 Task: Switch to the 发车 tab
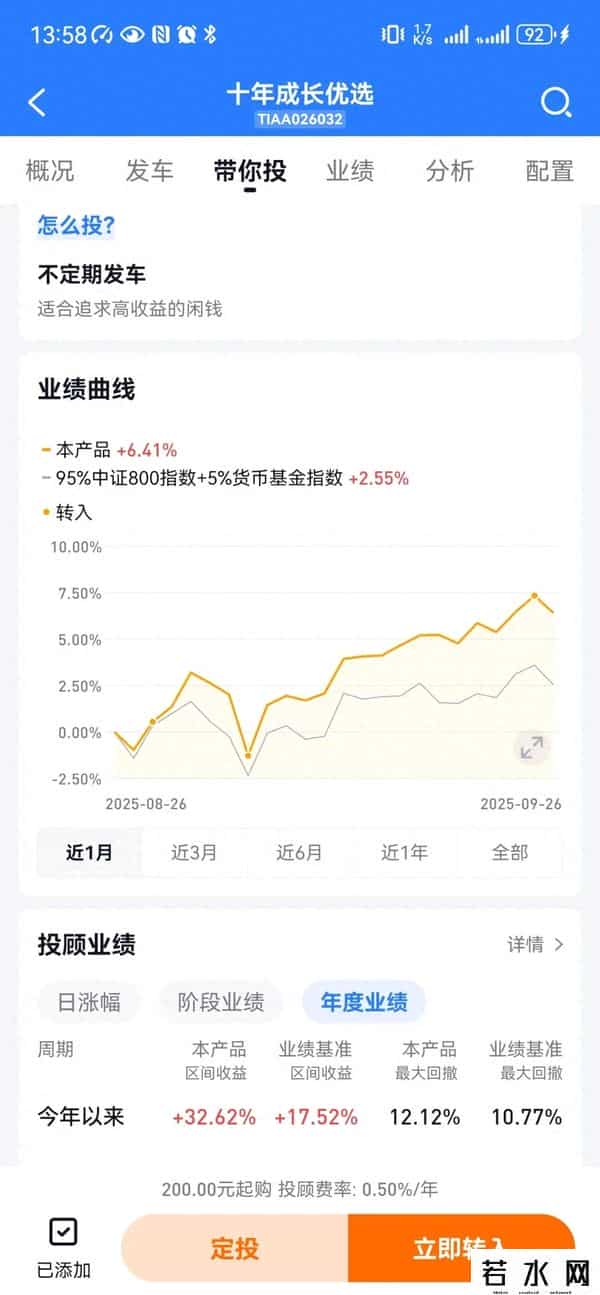click(149, 171)
